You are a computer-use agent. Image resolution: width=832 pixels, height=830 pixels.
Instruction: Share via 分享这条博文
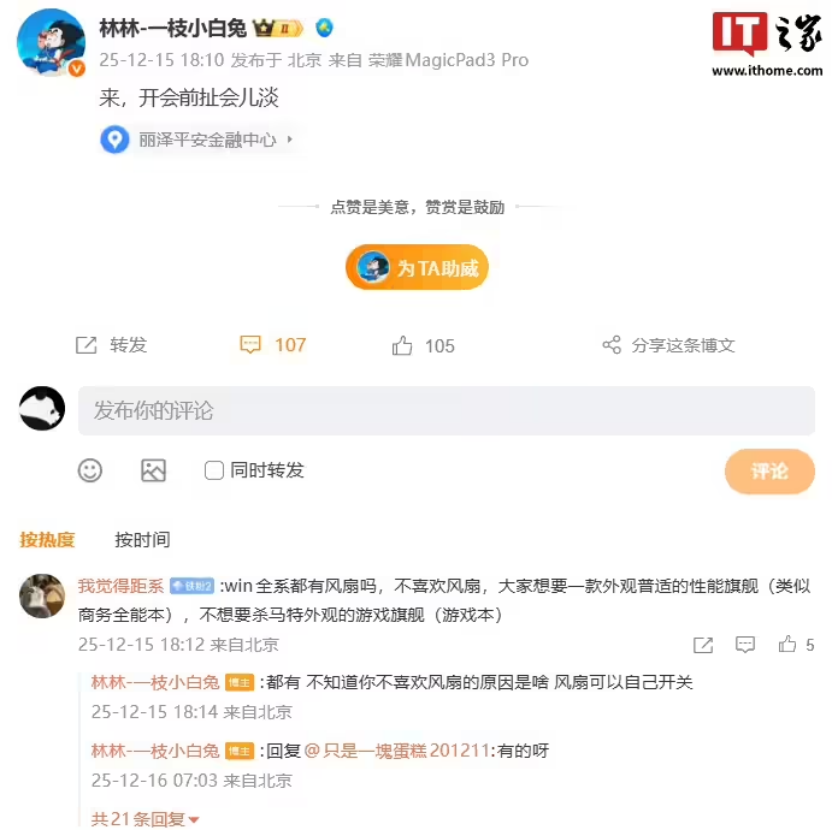click(669, 345)
